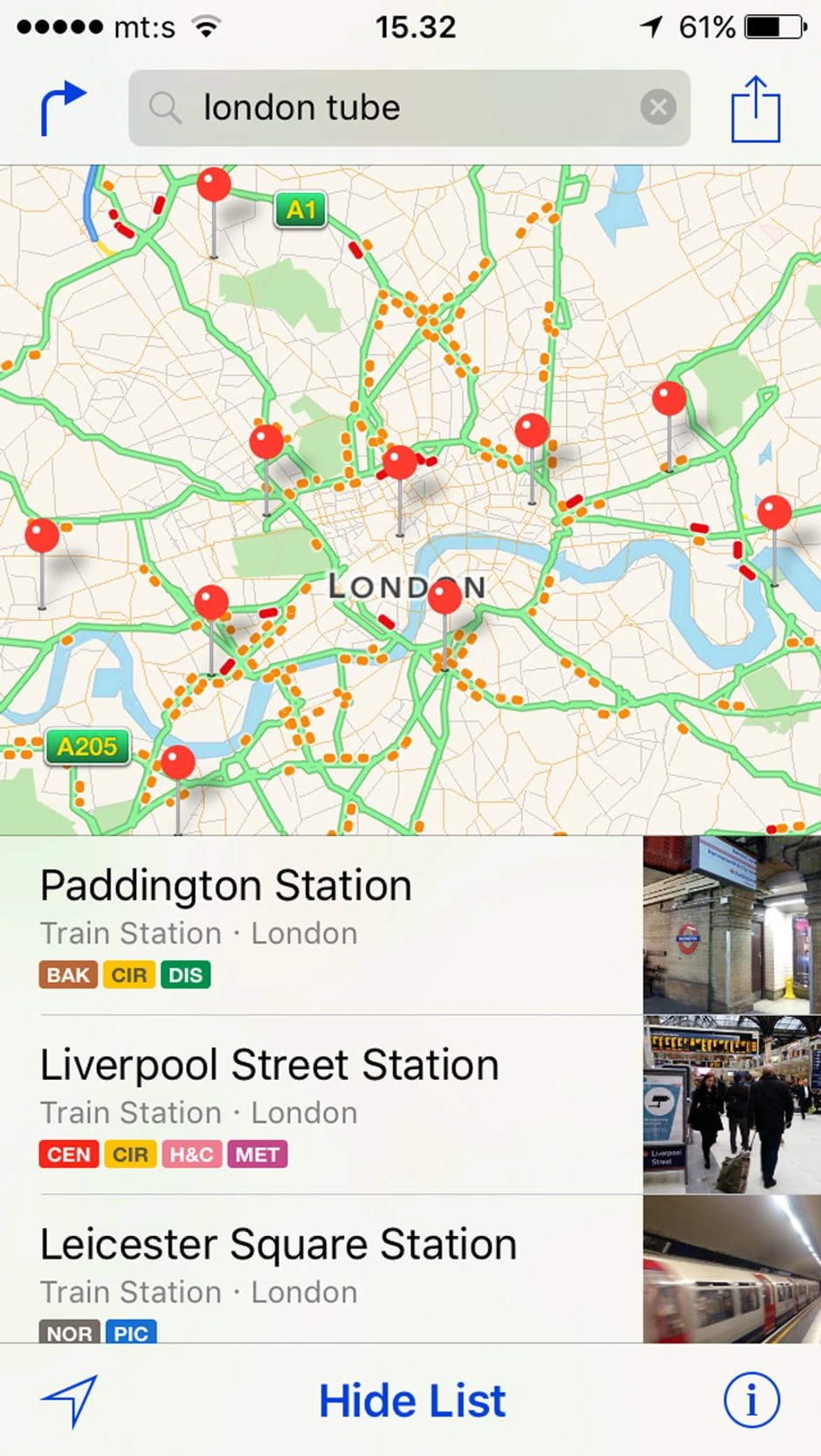Tap the Paddington Station photo
The width and height of the screenshot is (821, 1456).
pyautogui.click(x=732, y=925)
